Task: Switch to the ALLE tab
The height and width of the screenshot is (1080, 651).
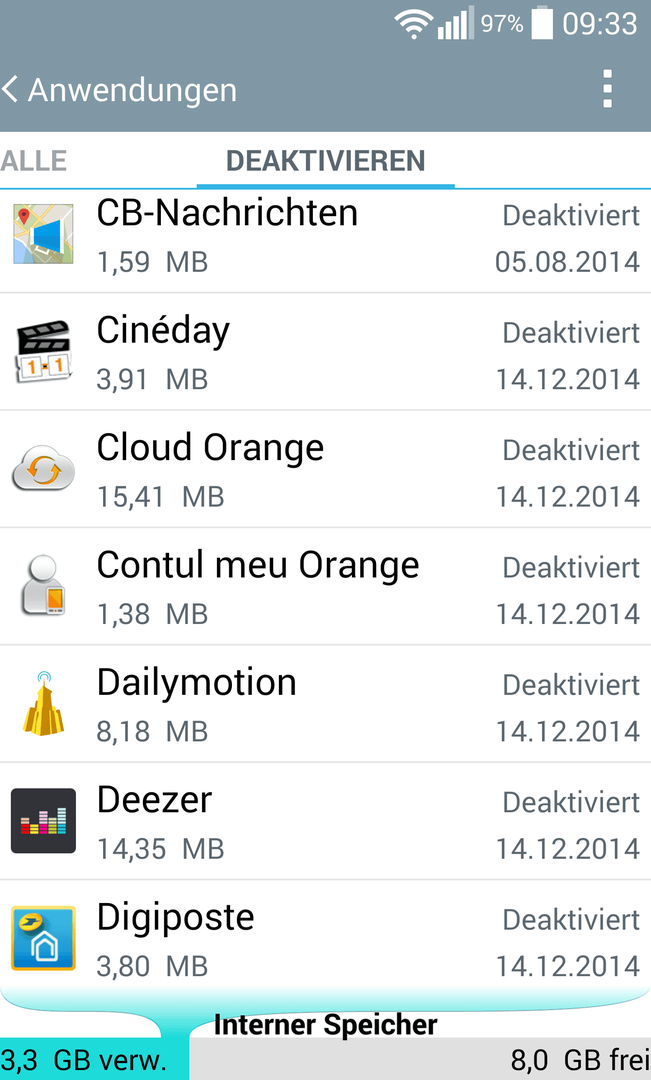Action: click(34, 160)
